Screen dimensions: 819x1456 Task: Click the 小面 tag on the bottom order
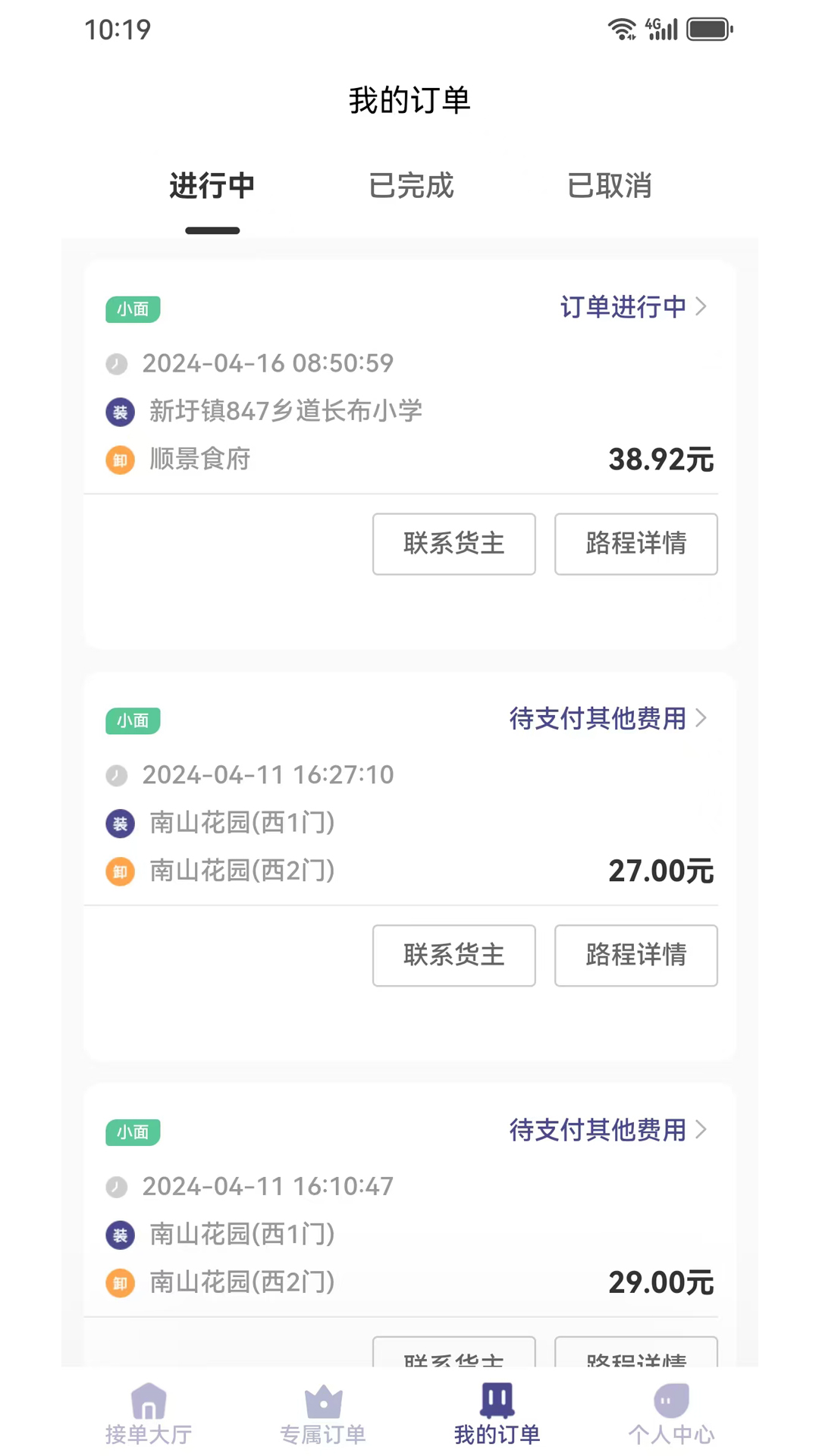point(132,1132)
